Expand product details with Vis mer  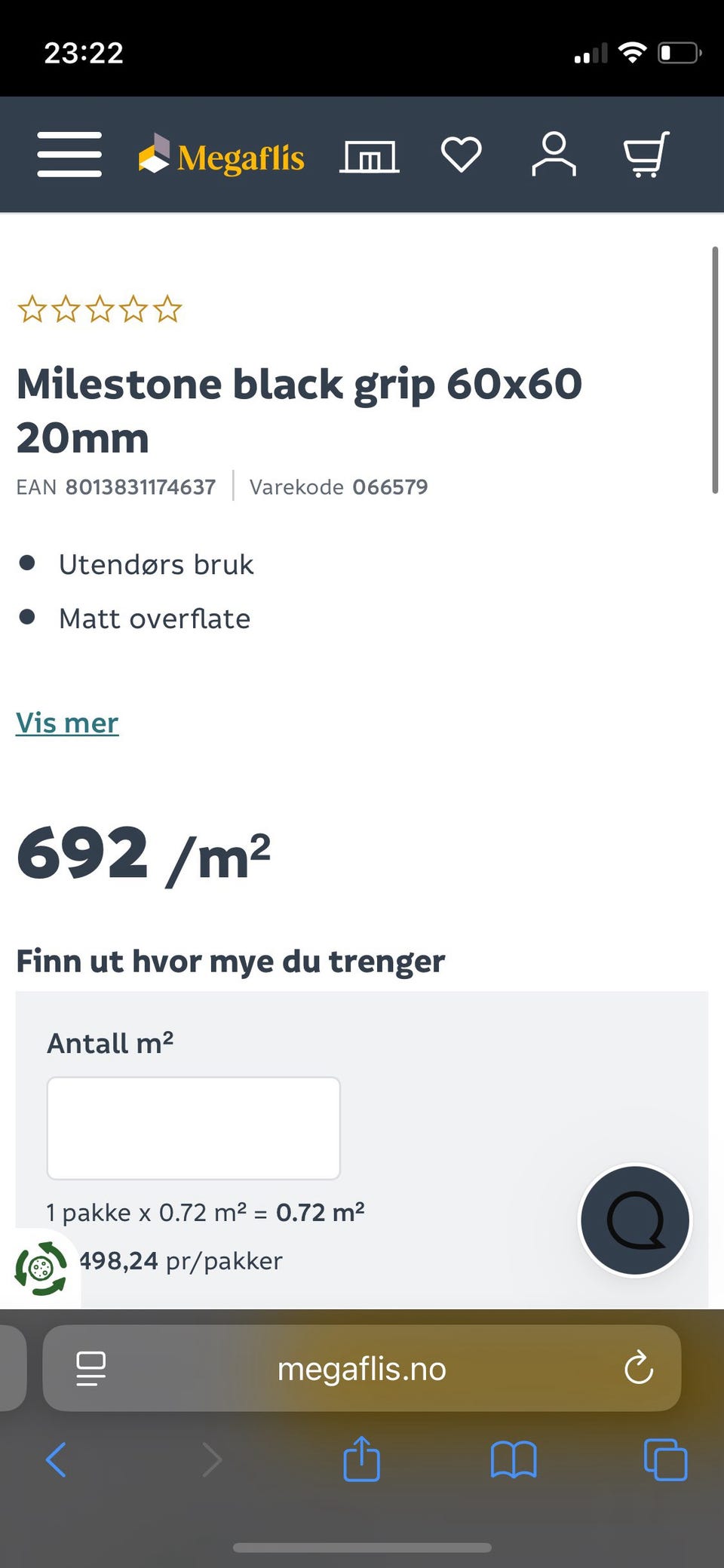(67, 723)
